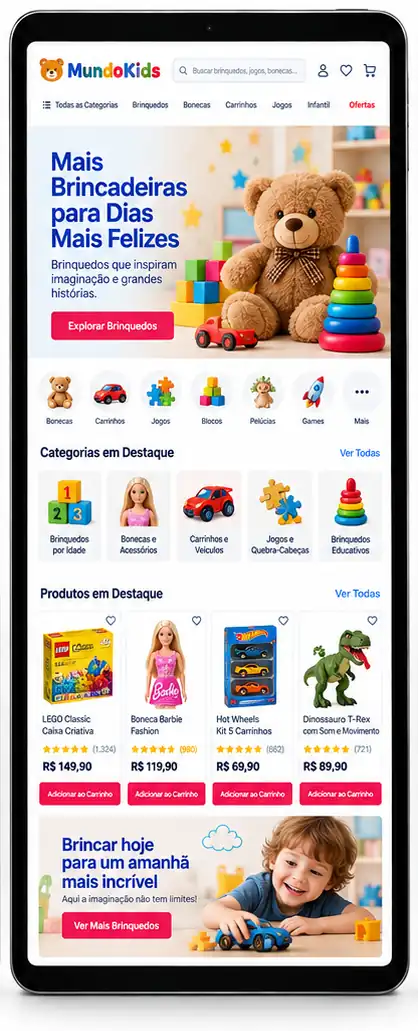Select the Games rocket category
The width and height of the screenshot is (418, 1031).
(313, 398)
